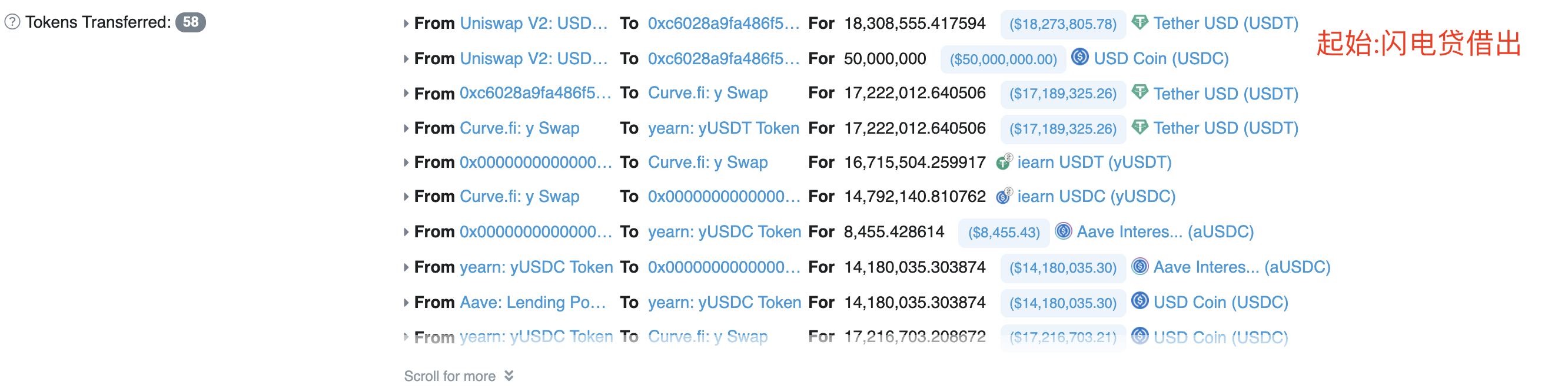
Task: View the iearn USDT (yUSDT) token
Action: click(1093, 163)
